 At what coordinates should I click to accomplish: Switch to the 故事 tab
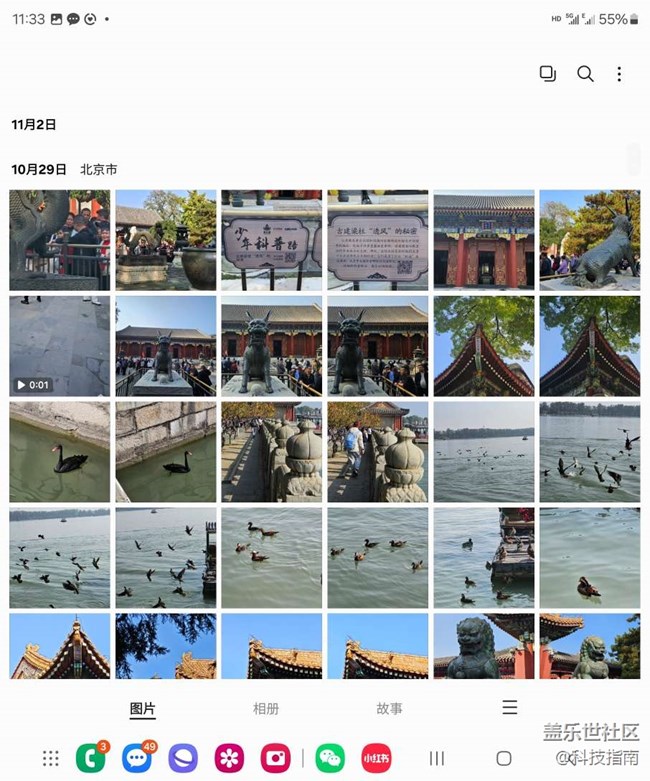coord(389,708)
